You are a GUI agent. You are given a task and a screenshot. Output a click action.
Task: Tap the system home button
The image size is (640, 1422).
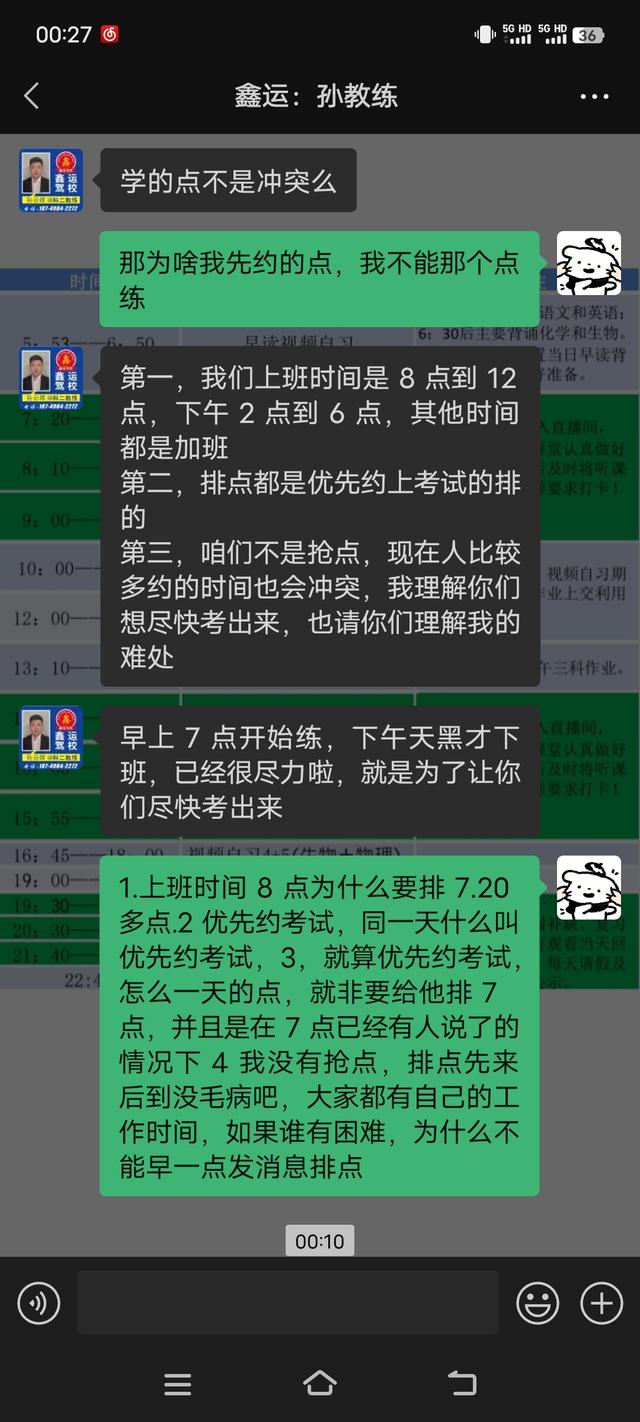pos(319,1383)
